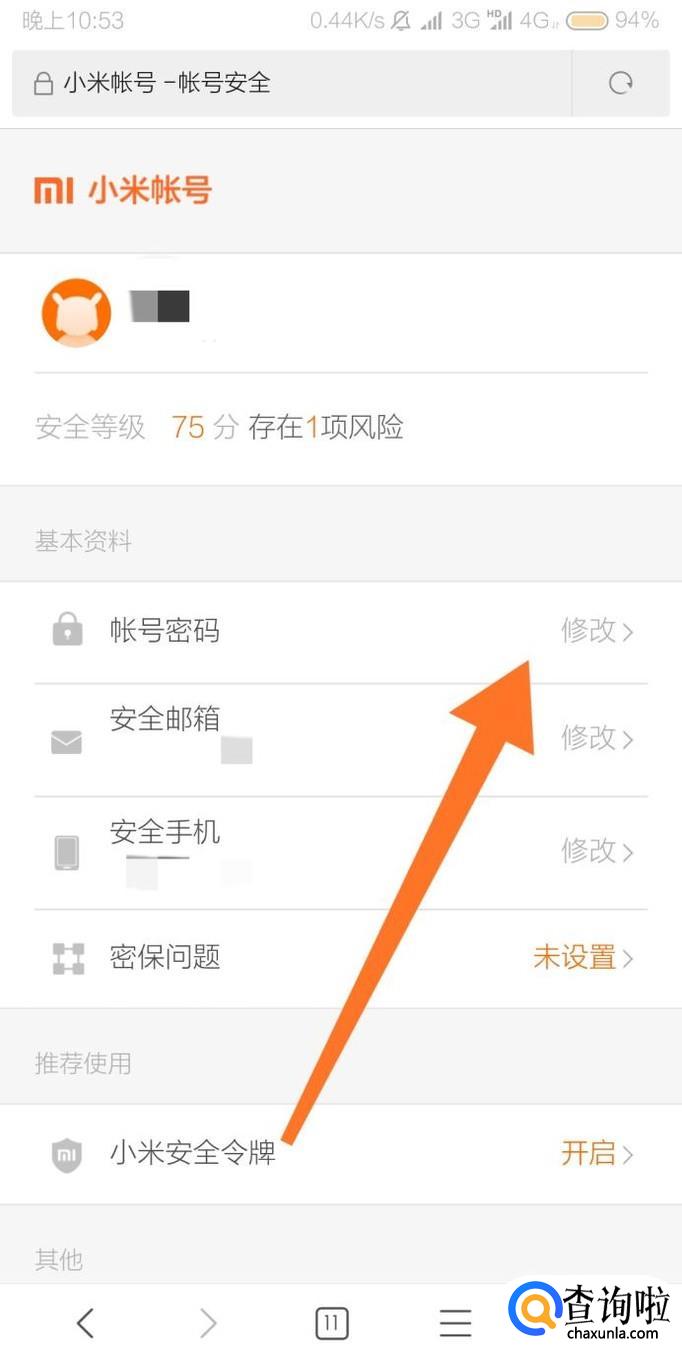
Task: Tap the 小米帐号 address bar
Action: [x=290, y=83]
